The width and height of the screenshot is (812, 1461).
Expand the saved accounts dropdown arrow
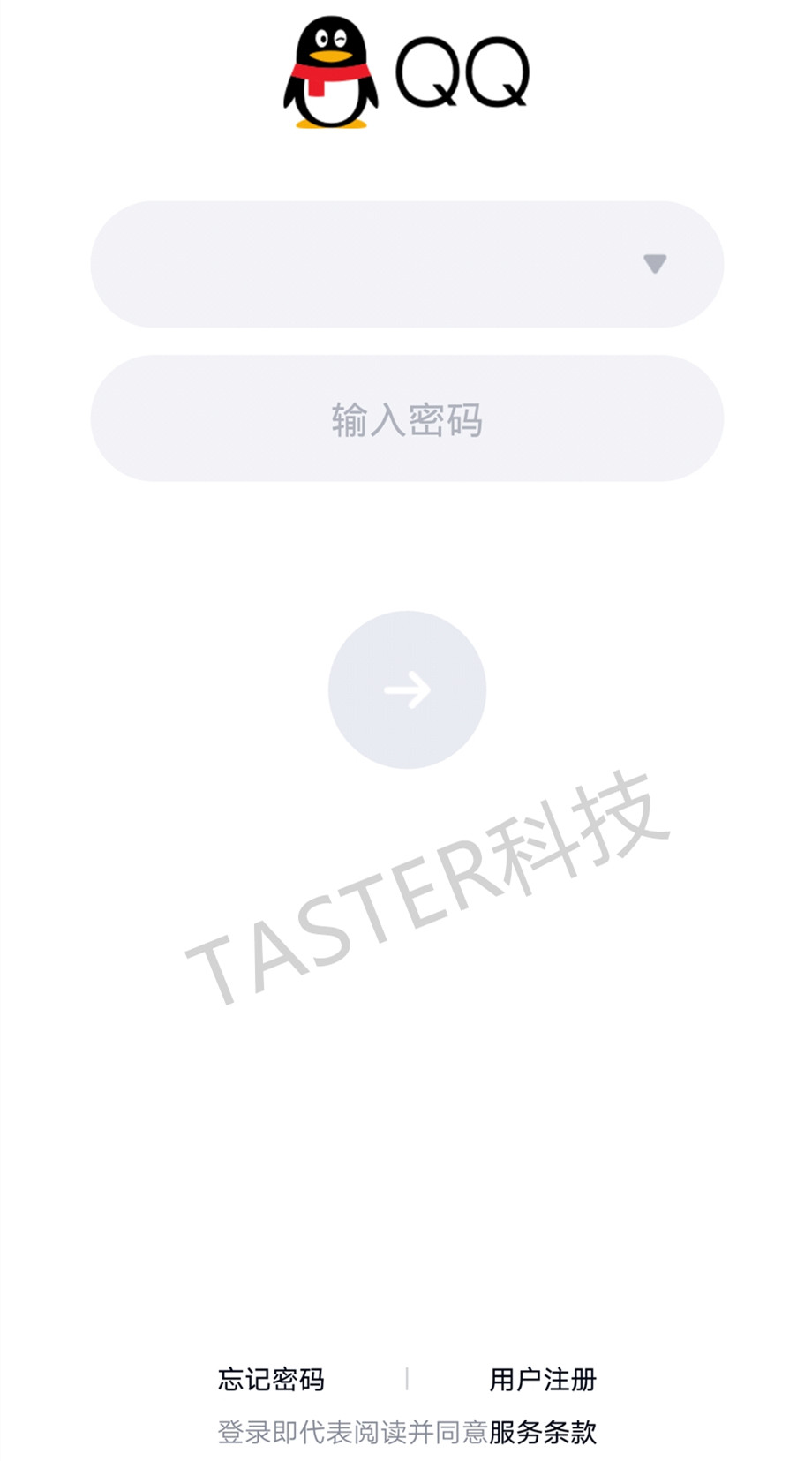[654, 264]
